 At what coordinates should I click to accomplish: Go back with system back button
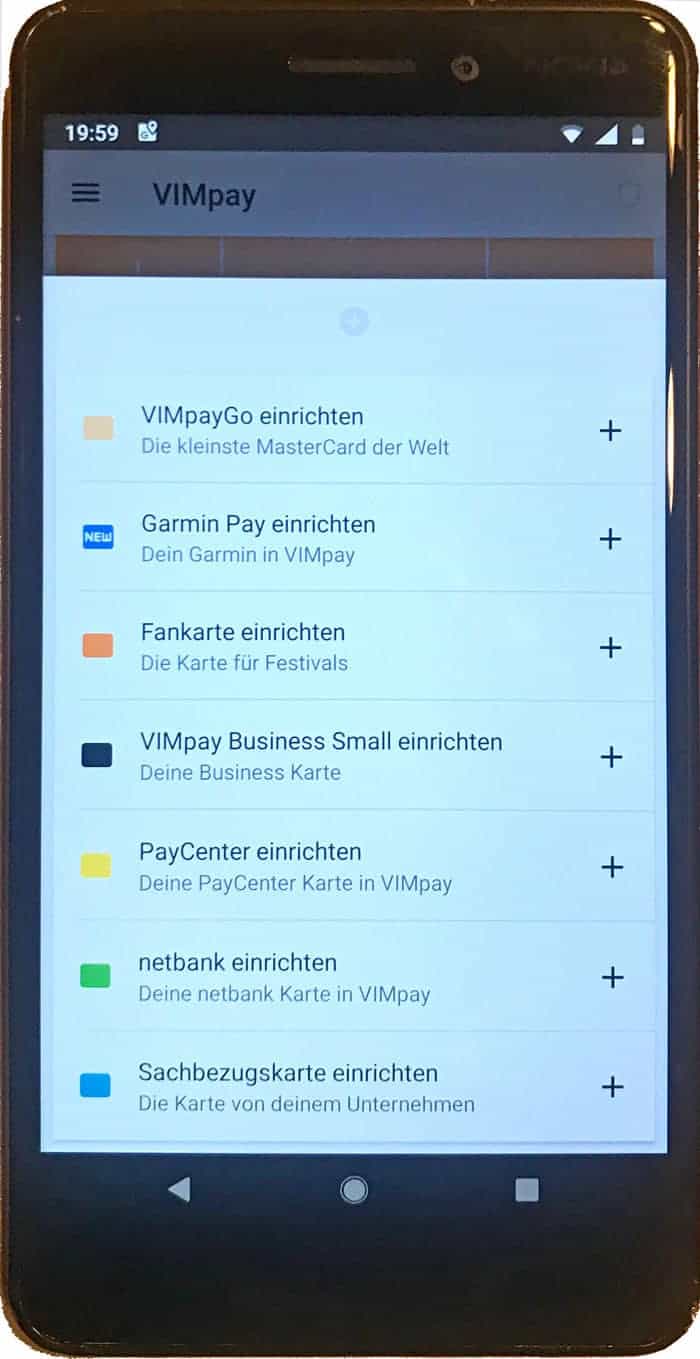click(179, 1189)
